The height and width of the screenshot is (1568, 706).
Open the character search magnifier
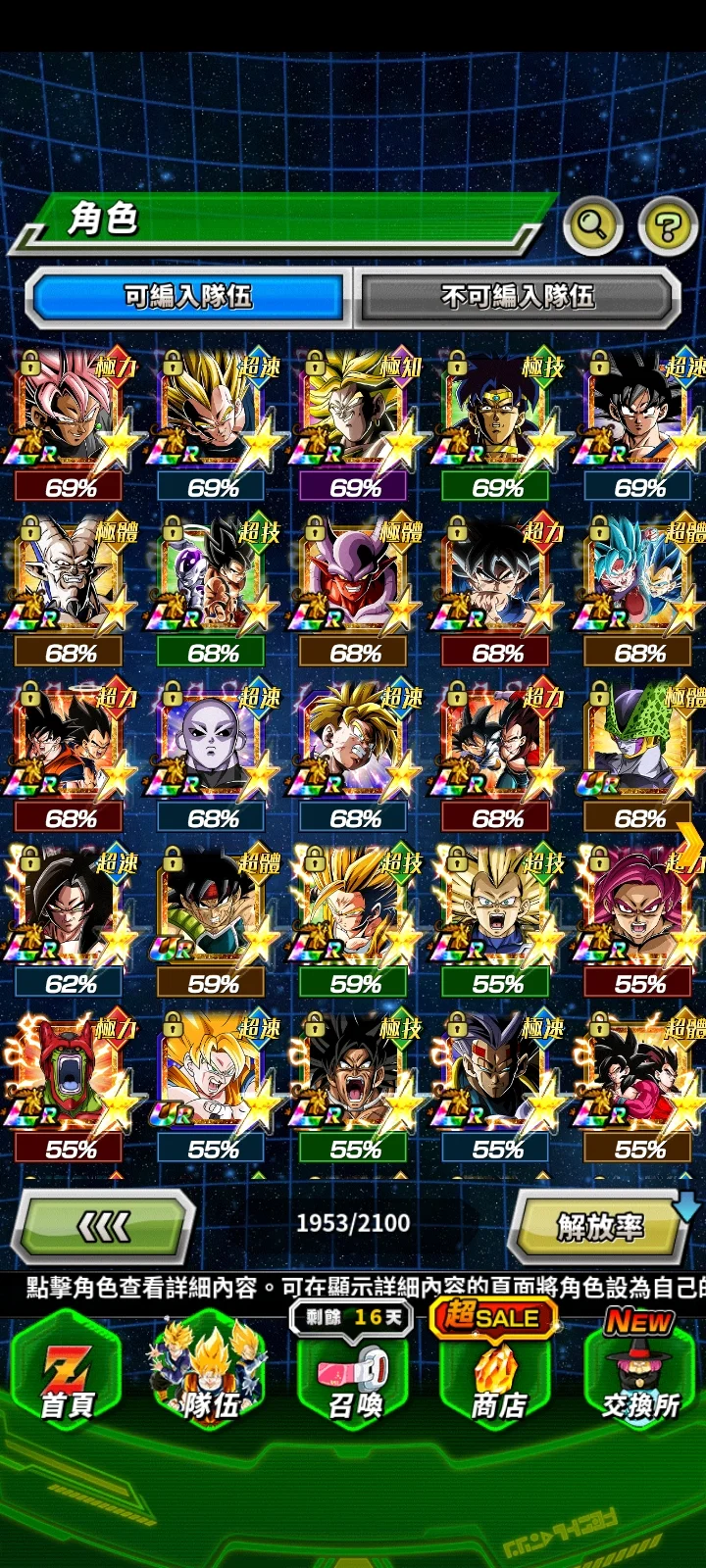[x=592, y=226]
